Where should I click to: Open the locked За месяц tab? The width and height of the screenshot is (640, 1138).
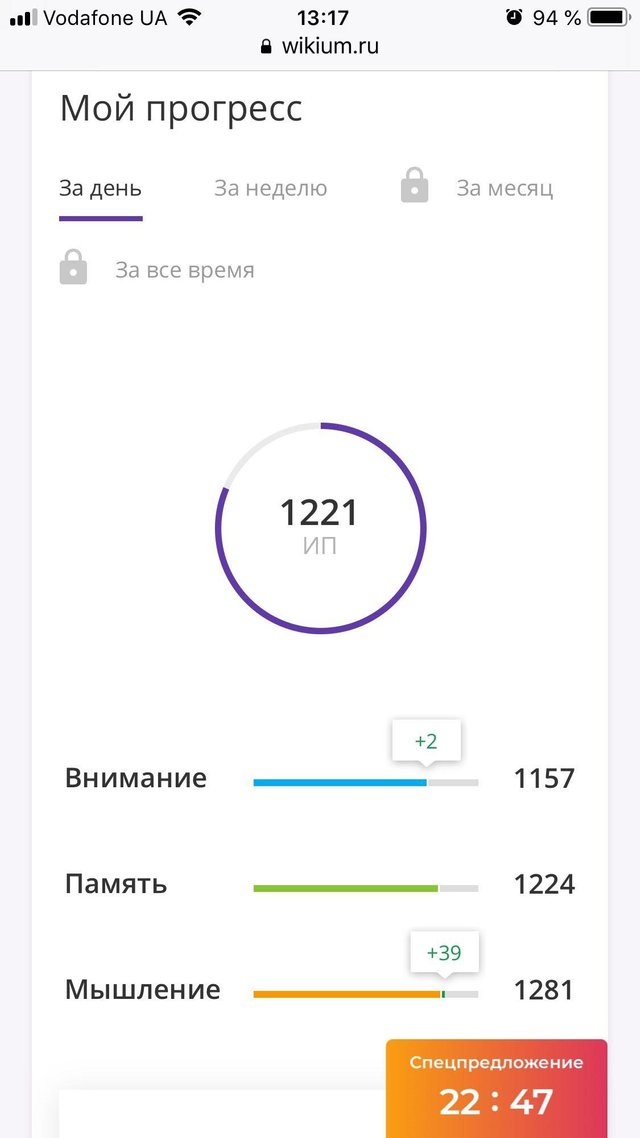(477, 187)
